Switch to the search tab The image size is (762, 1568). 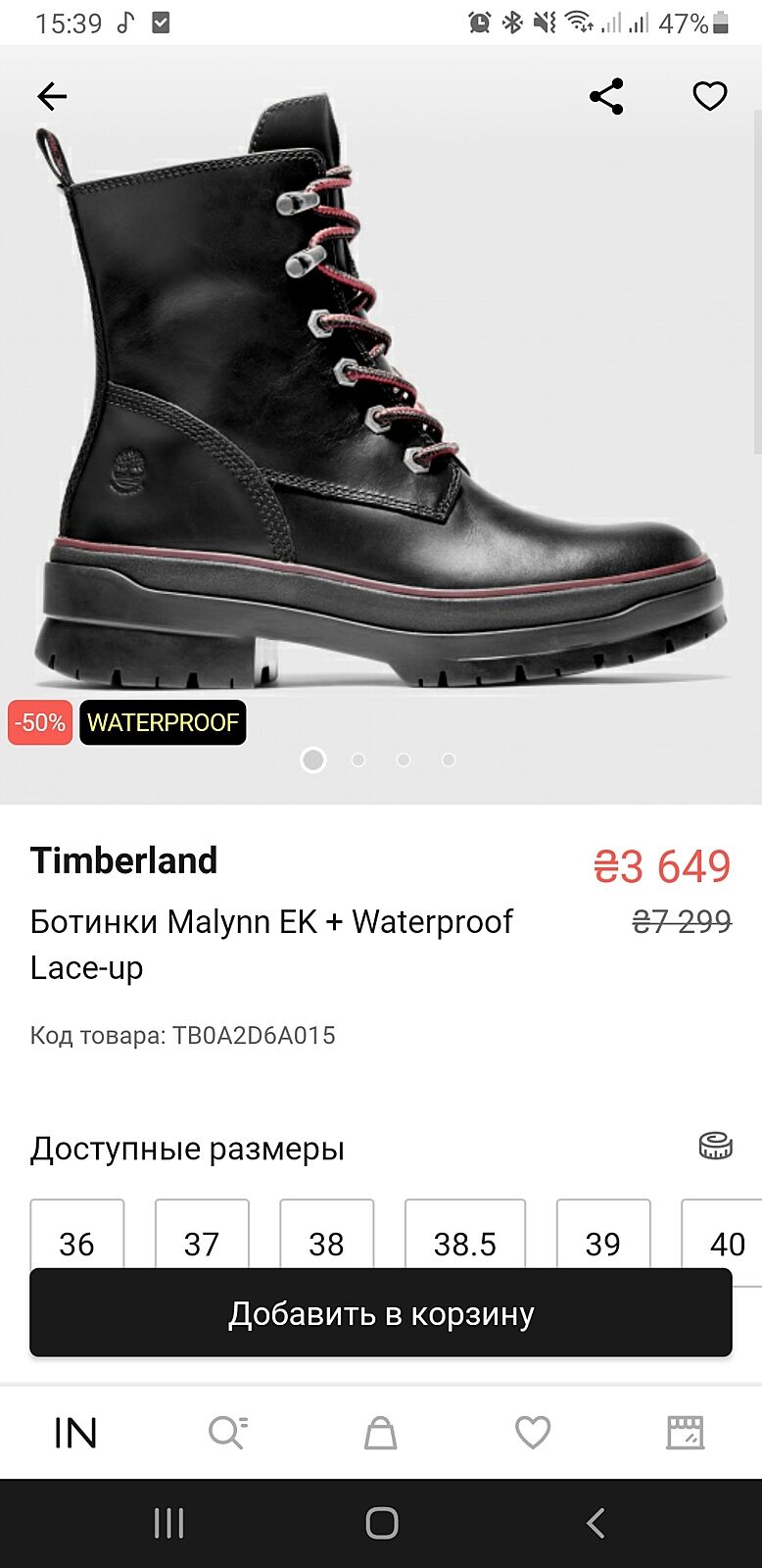point(228,1433)
